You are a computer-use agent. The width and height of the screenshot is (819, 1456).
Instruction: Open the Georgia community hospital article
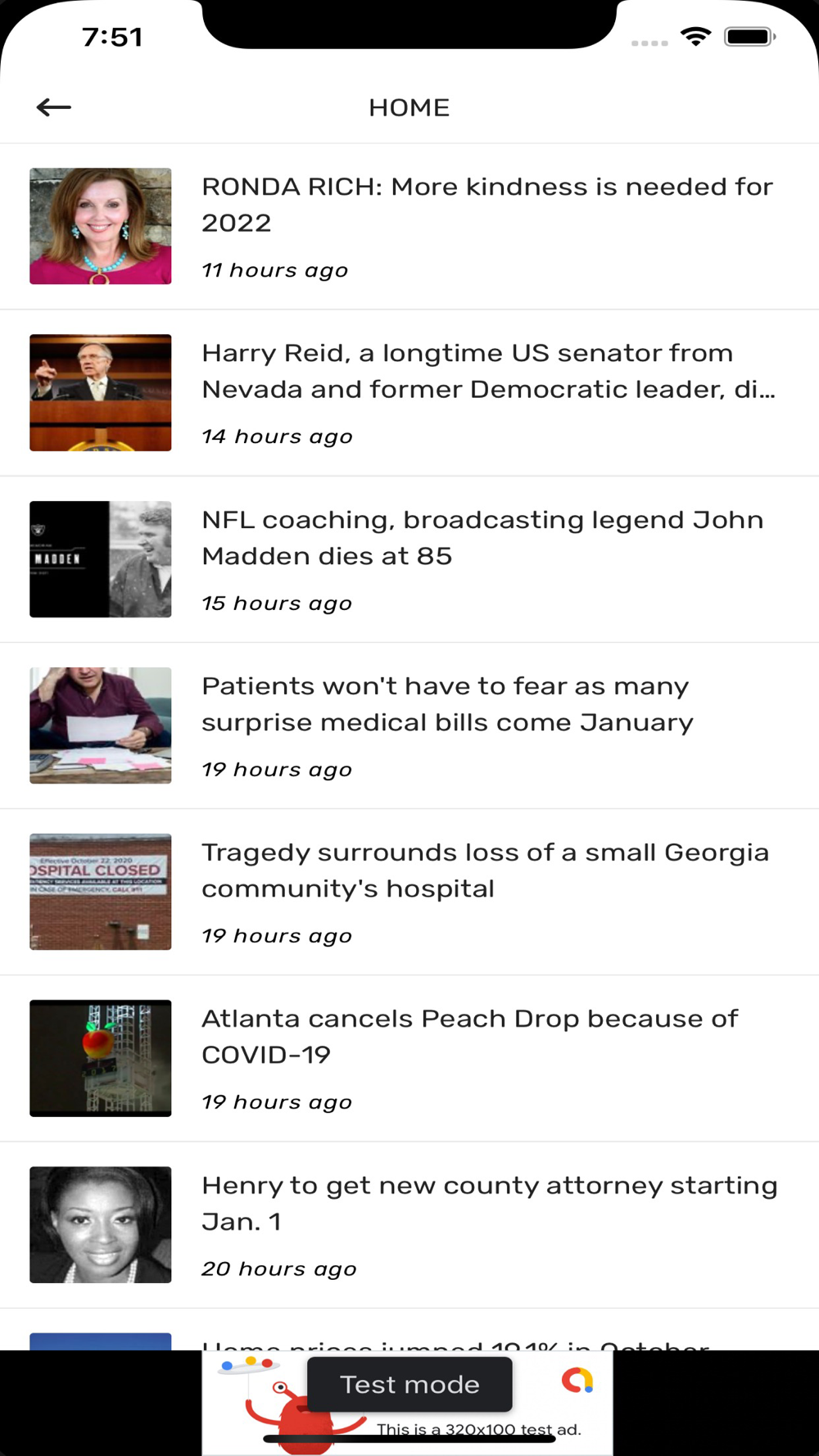485,870
